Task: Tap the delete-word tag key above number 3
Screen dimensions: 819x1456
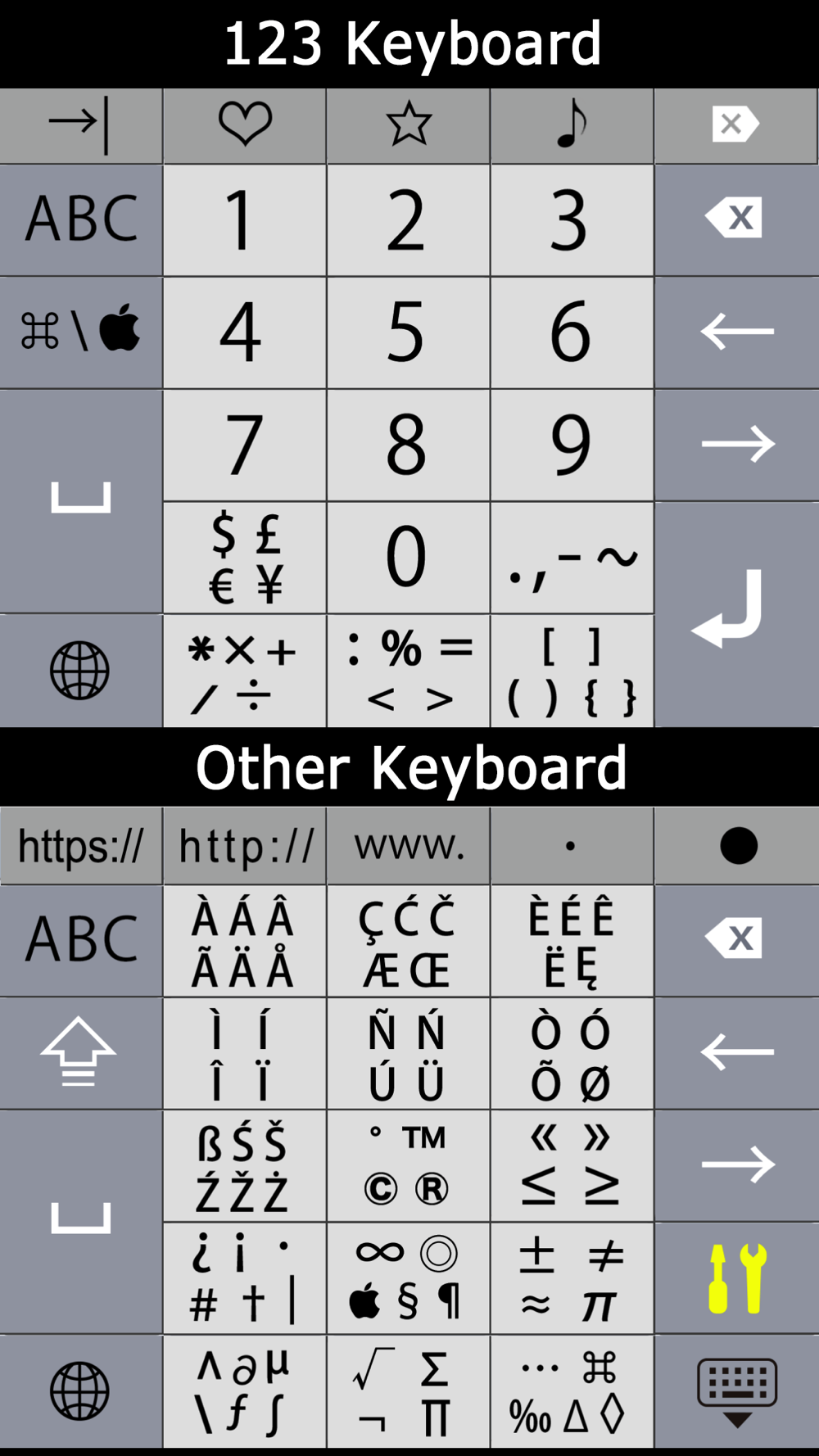Action: coord(735,124)
